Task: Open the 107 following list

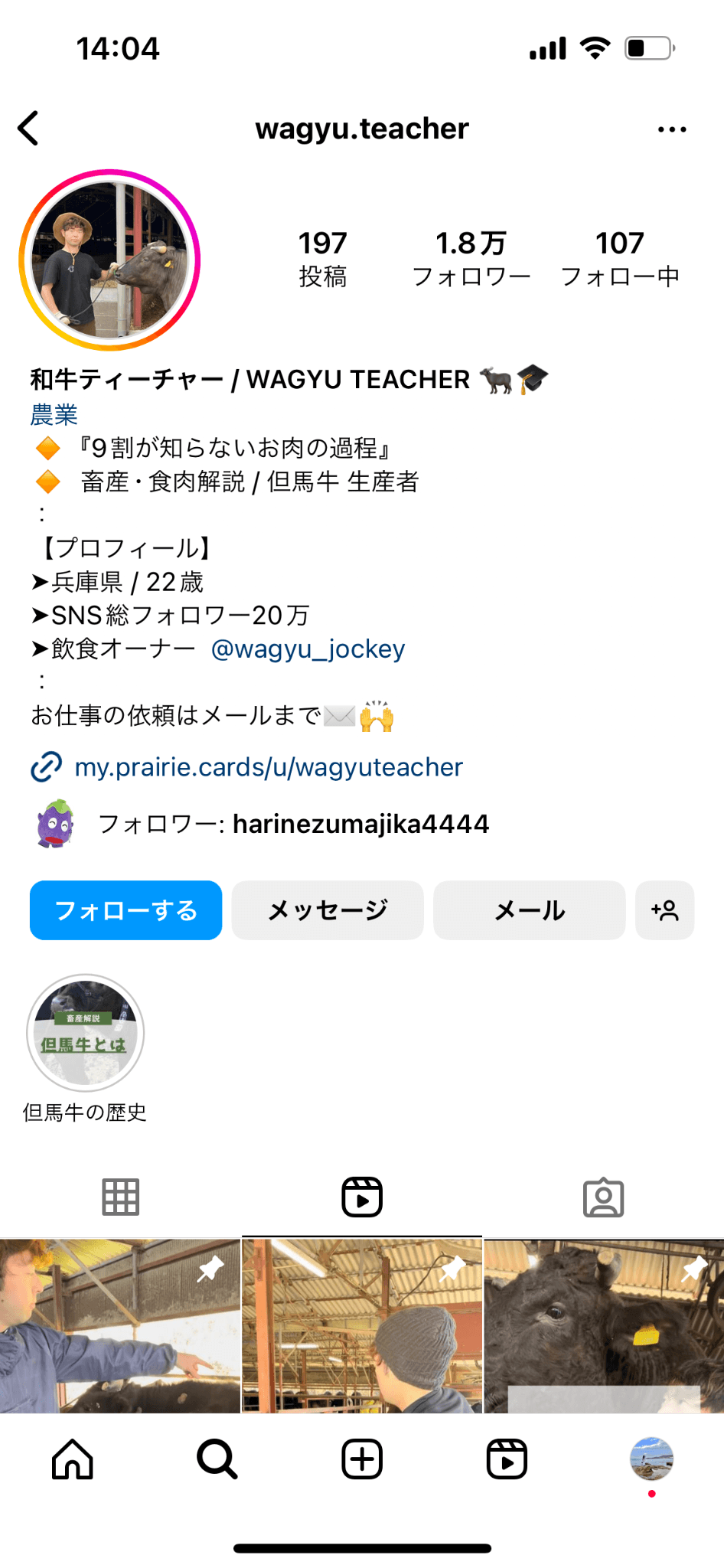Action: pos(619,259)
